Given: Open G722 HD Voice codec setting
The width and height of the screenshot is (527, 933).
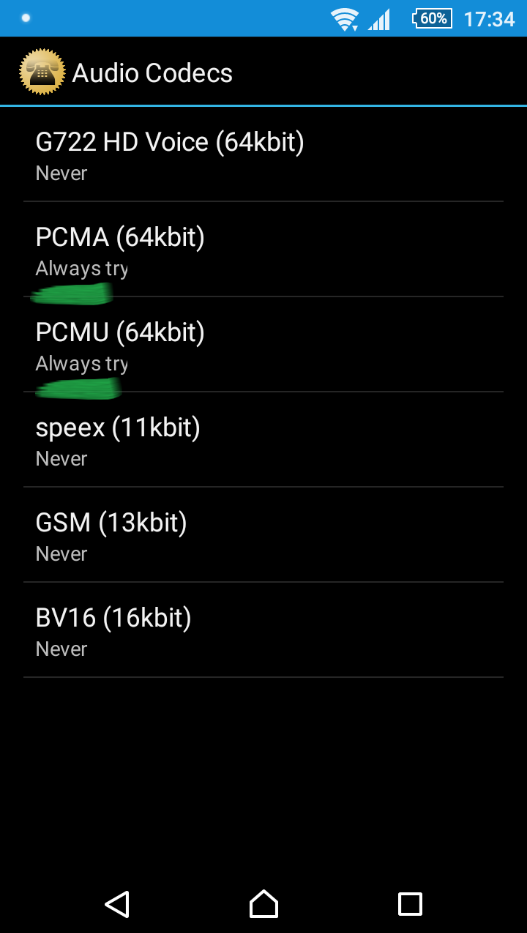Looking at the screenshot, I should coord(264,154).
